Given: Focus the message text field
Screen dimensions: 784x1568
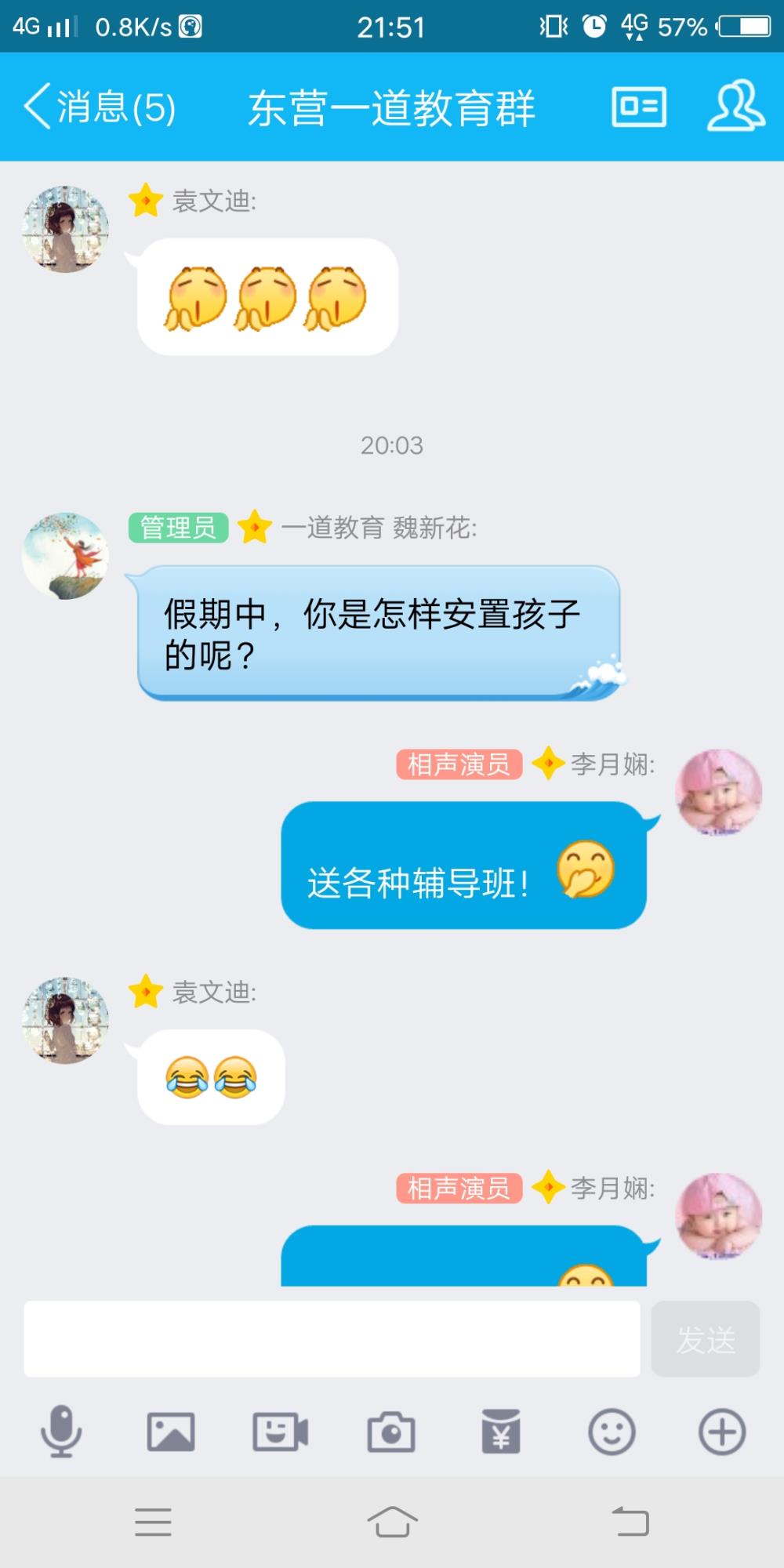Looking at the screenshot, I should (332, 1339).
